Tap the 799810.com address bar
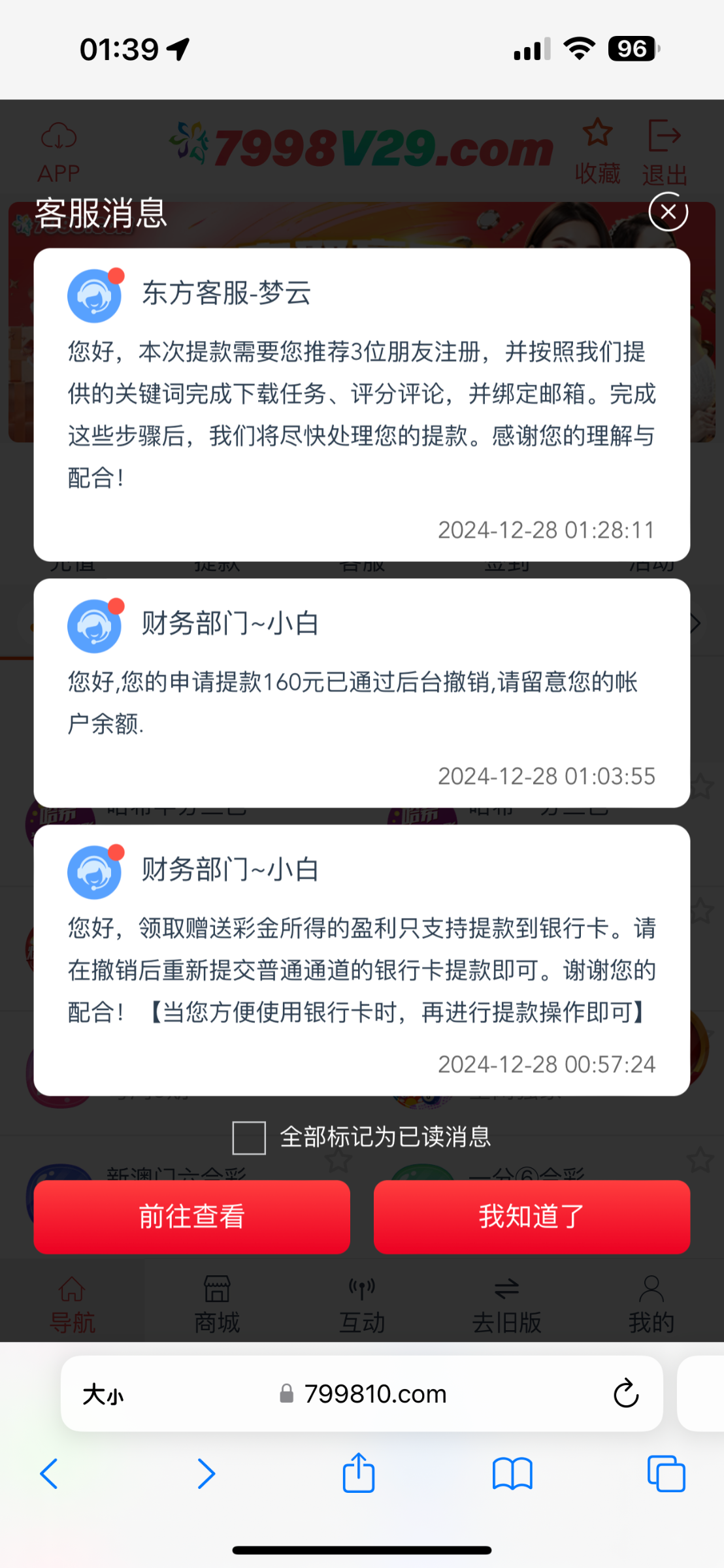The image size is (724, 1568). tap(374, 1394)
